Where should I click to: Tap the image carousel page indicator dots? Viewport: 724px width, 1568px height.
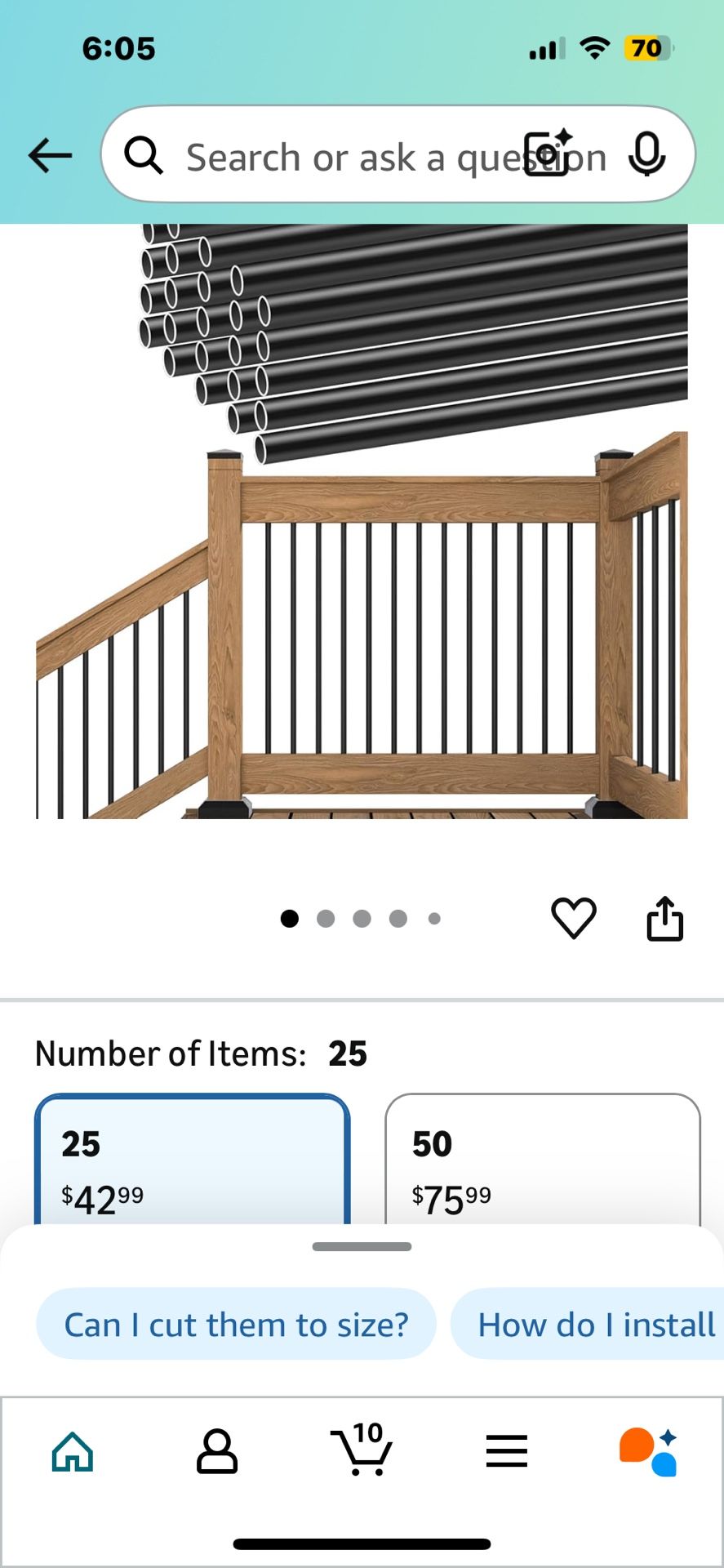[x=361, y=919]
